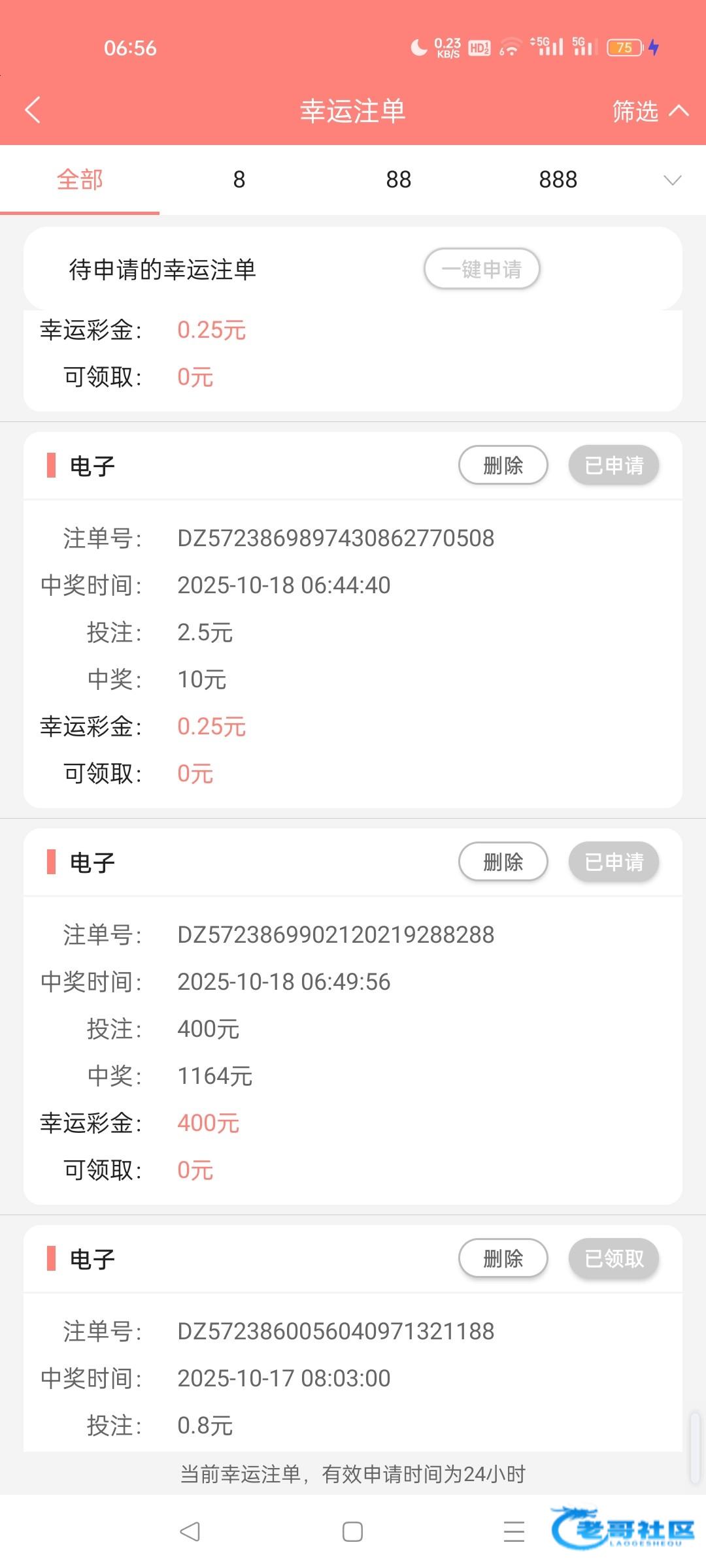Delete the order won at 06:44:40

[x=503, y=465]
